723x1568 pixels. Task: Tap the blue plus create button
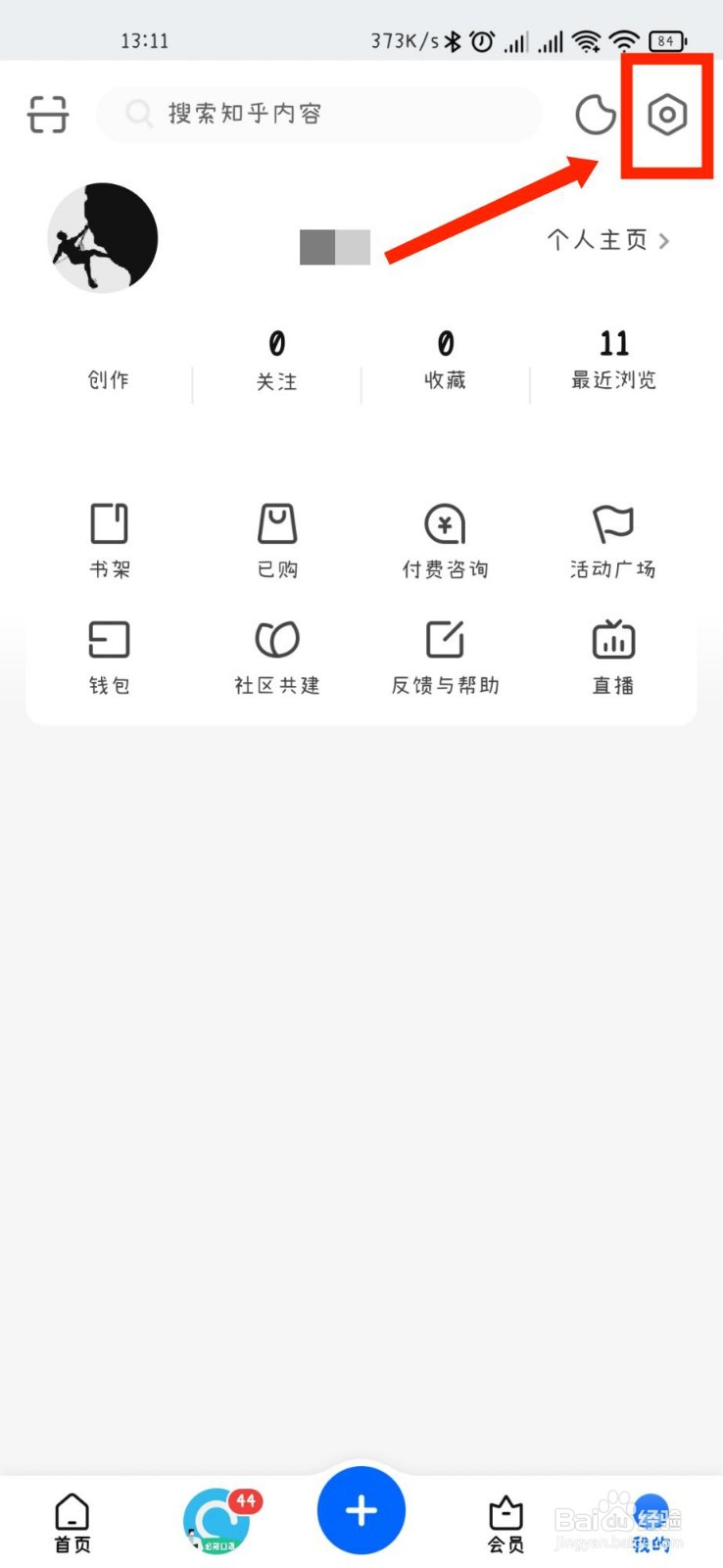tap(361, 1510)
